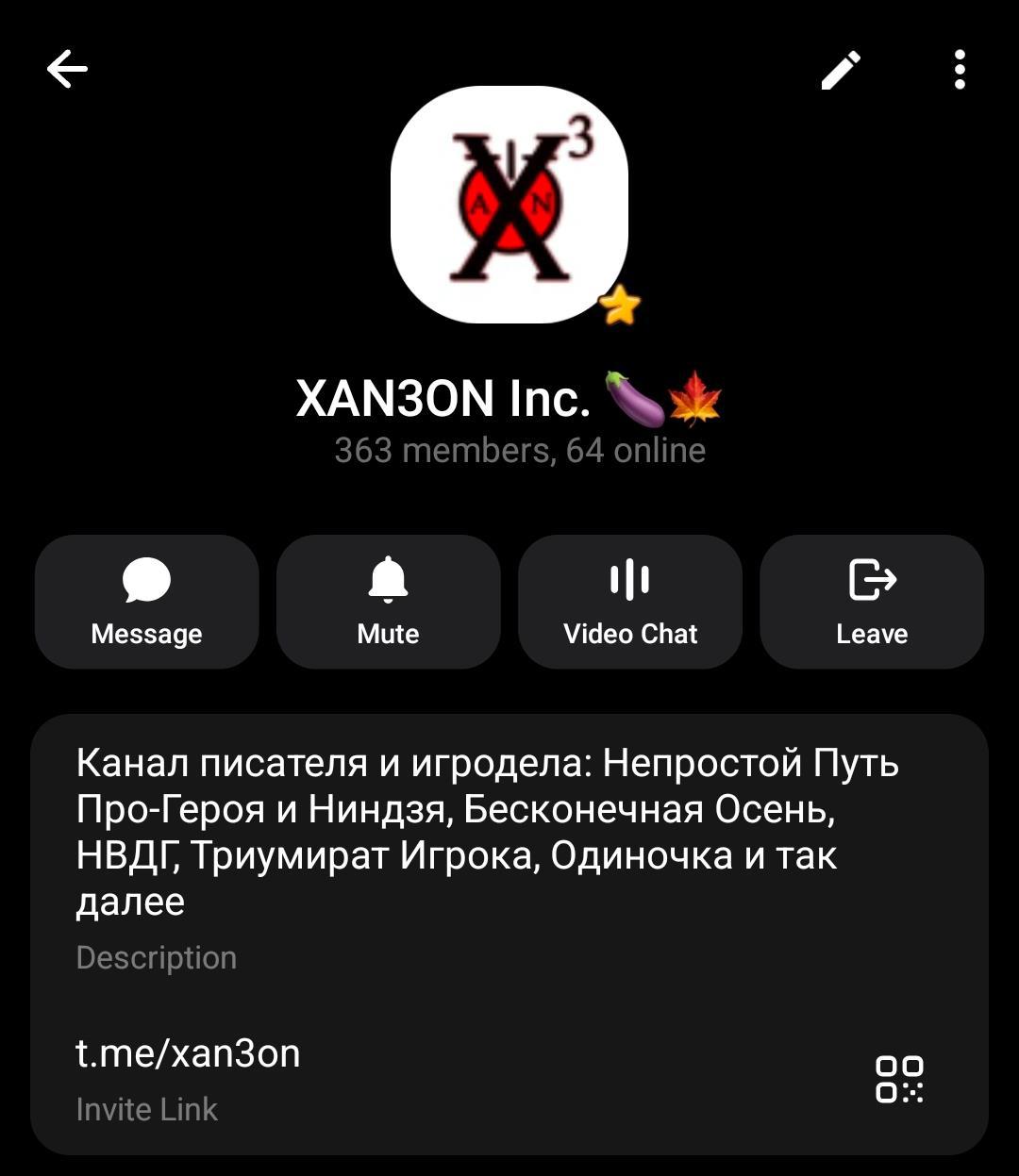Tap the t.me/xan3on invite link
Image resolution: width=1019 pixels, height=1176 pixels.
tap(188, 1052)
